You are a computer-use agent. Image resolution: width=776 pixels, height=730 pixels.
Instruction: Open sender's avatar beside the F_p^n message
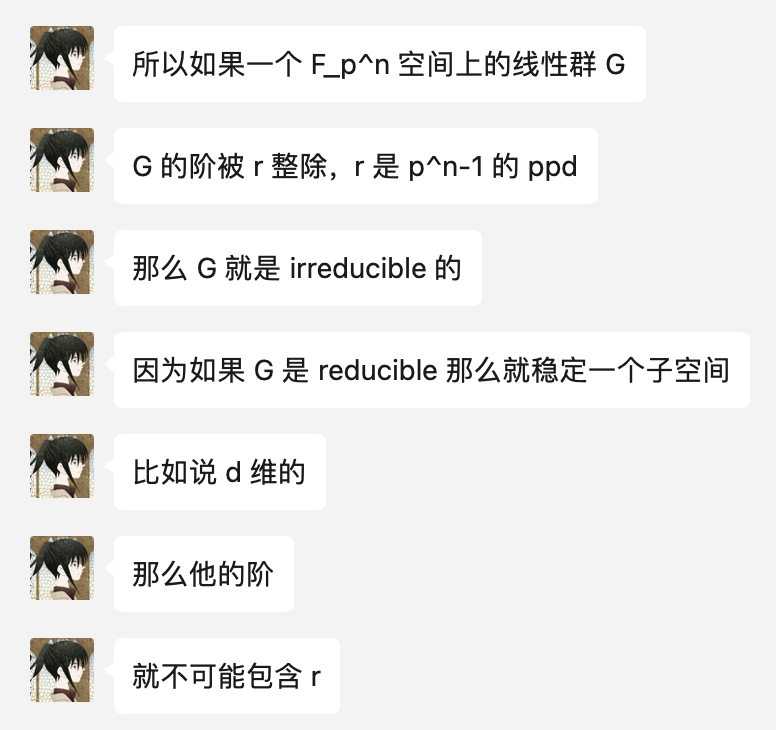point(62,59)
